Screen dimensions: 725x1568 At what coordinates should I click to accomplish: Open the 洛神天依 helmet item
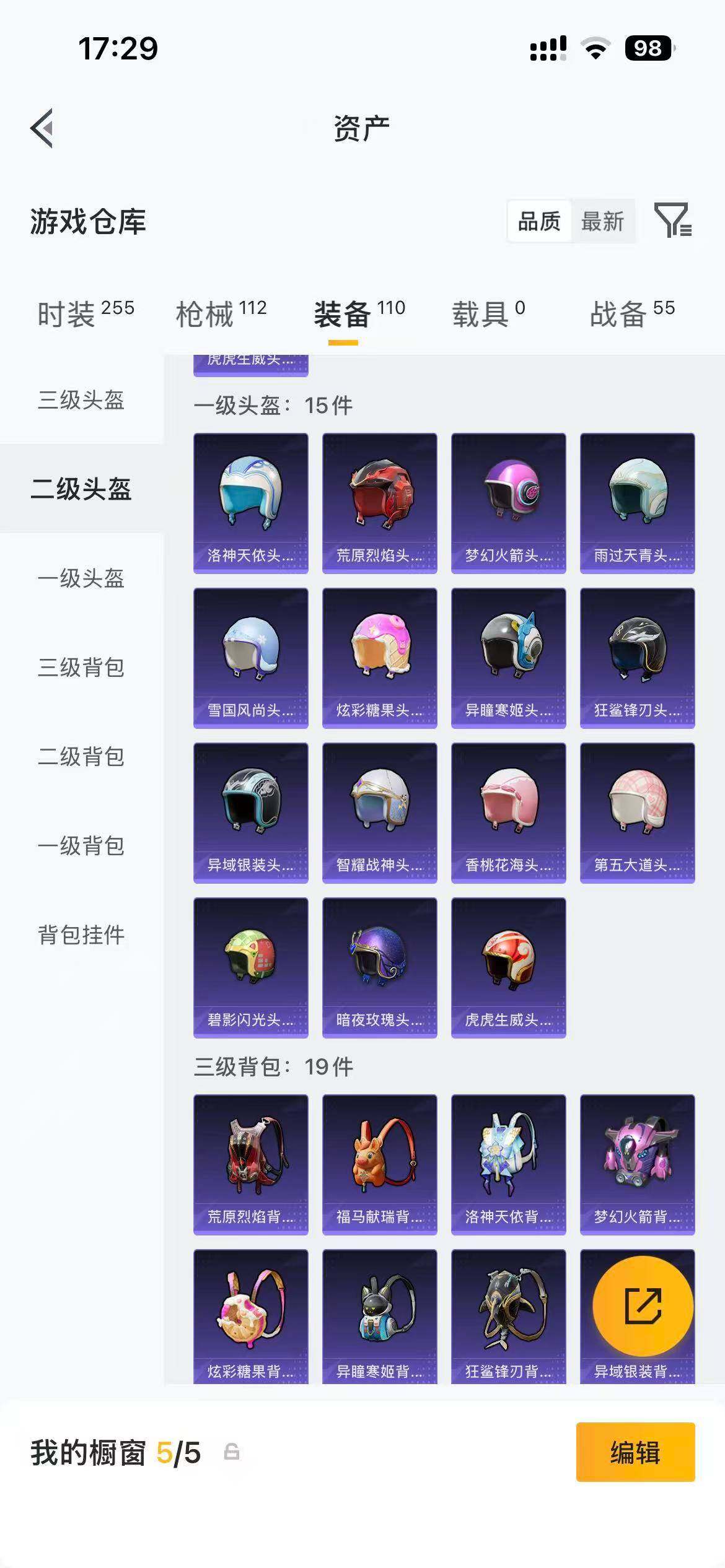click(x=251, y=503)
